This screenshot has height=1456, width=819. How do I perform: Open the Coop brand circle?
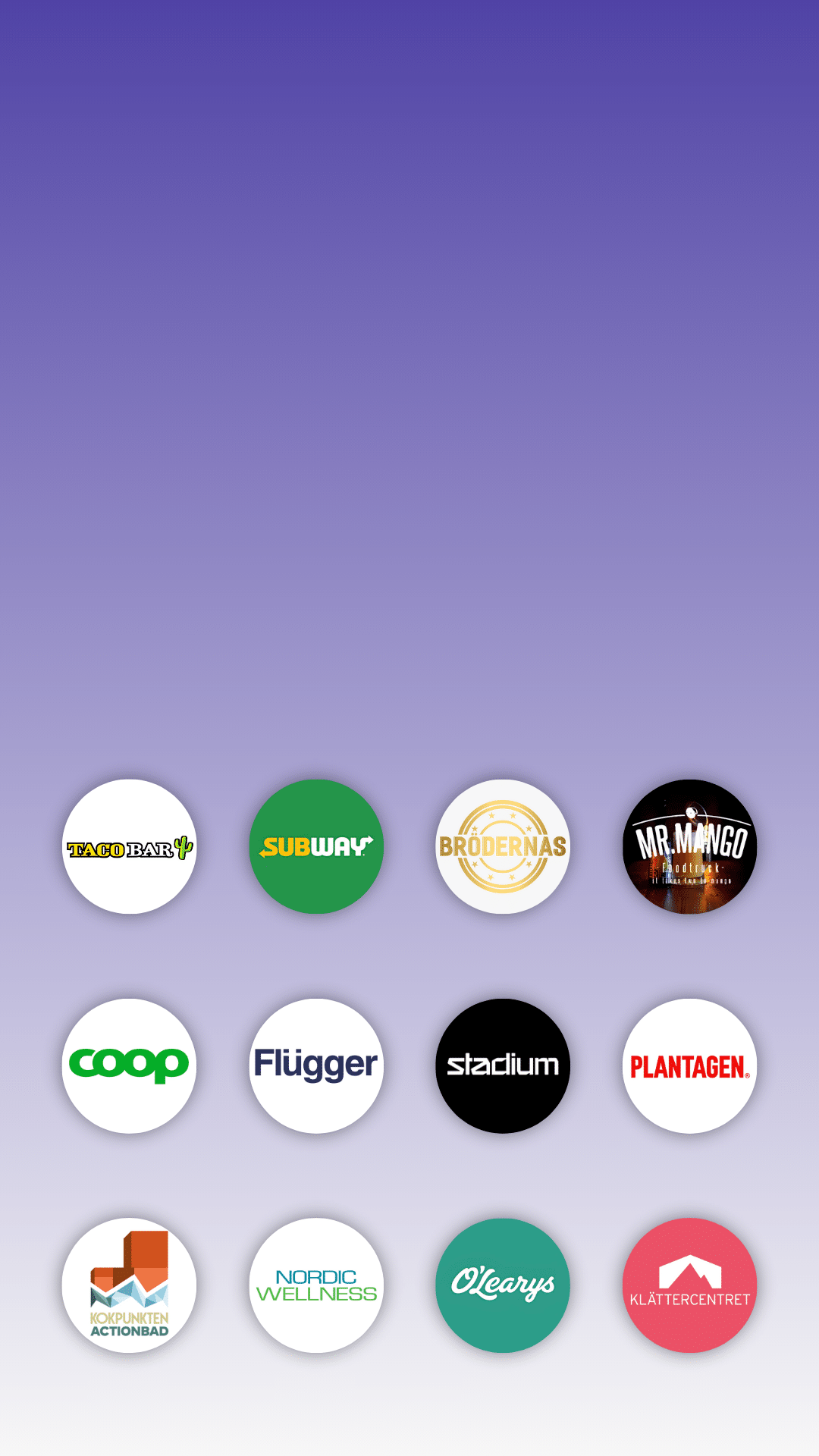(x=129, y=1066)
